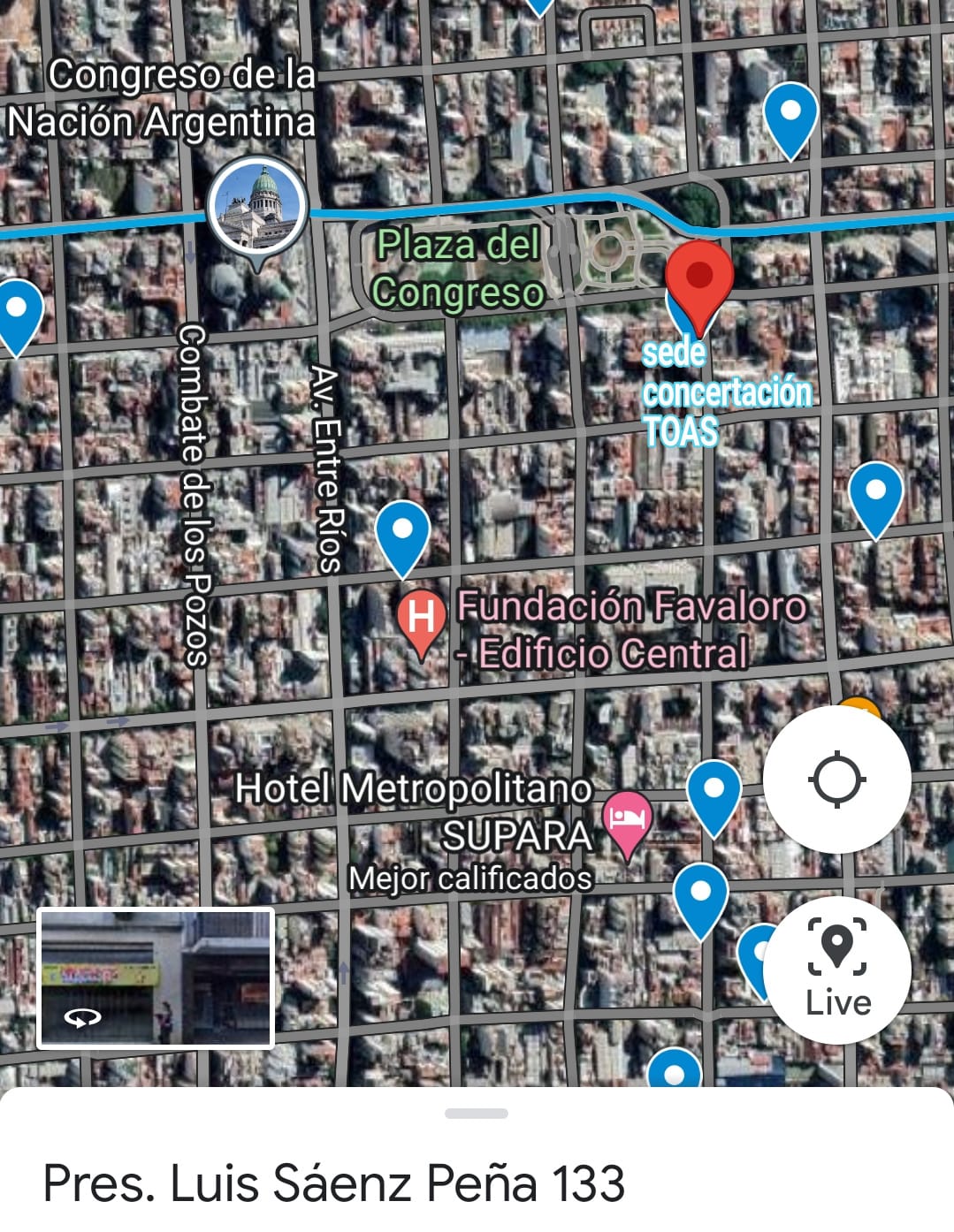Expand the Pres. Luis Sáenz Peña 133 sheet
This screenshot has height=1232, width=954.
[x=477, y=1114]
